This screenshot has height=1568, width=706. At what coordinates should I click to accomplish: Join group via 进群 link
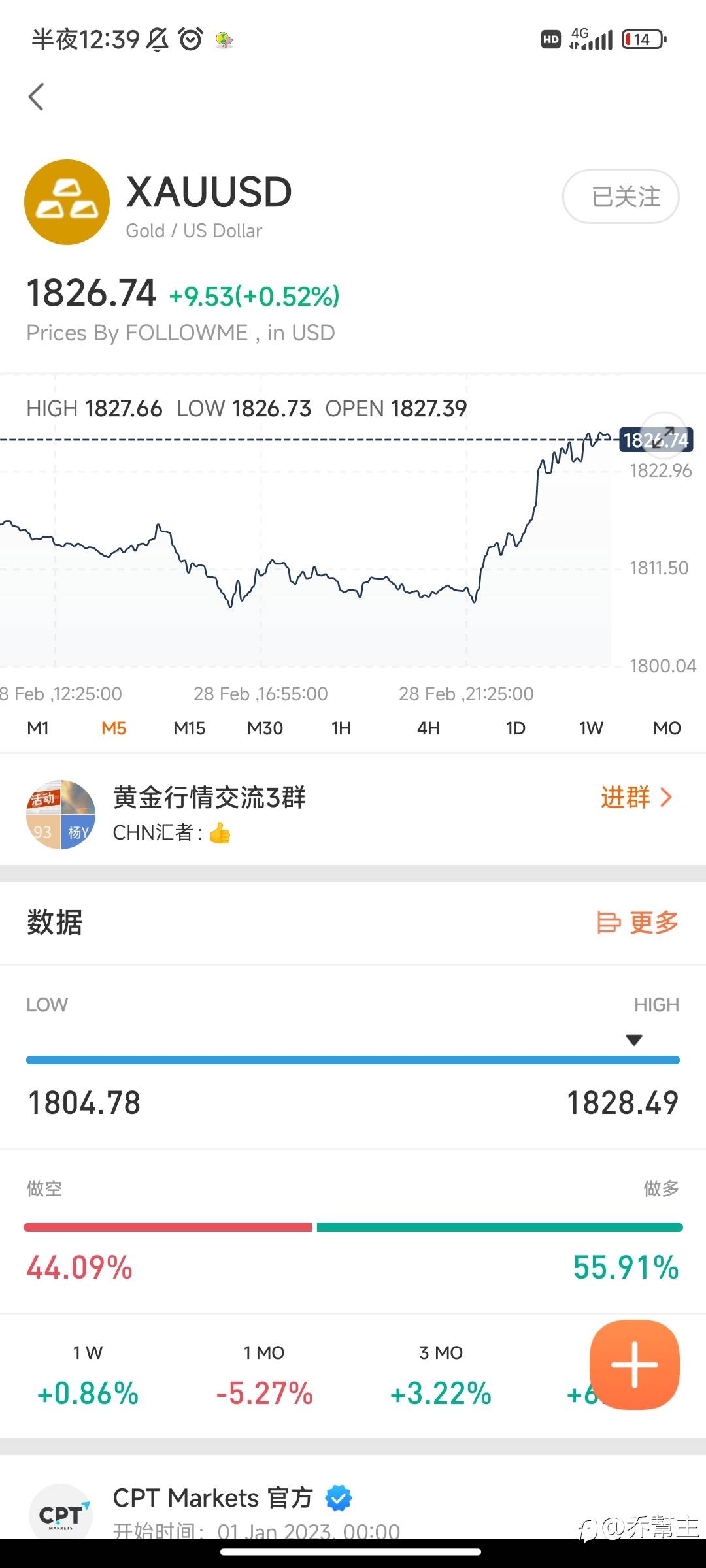tap(636, 798)
